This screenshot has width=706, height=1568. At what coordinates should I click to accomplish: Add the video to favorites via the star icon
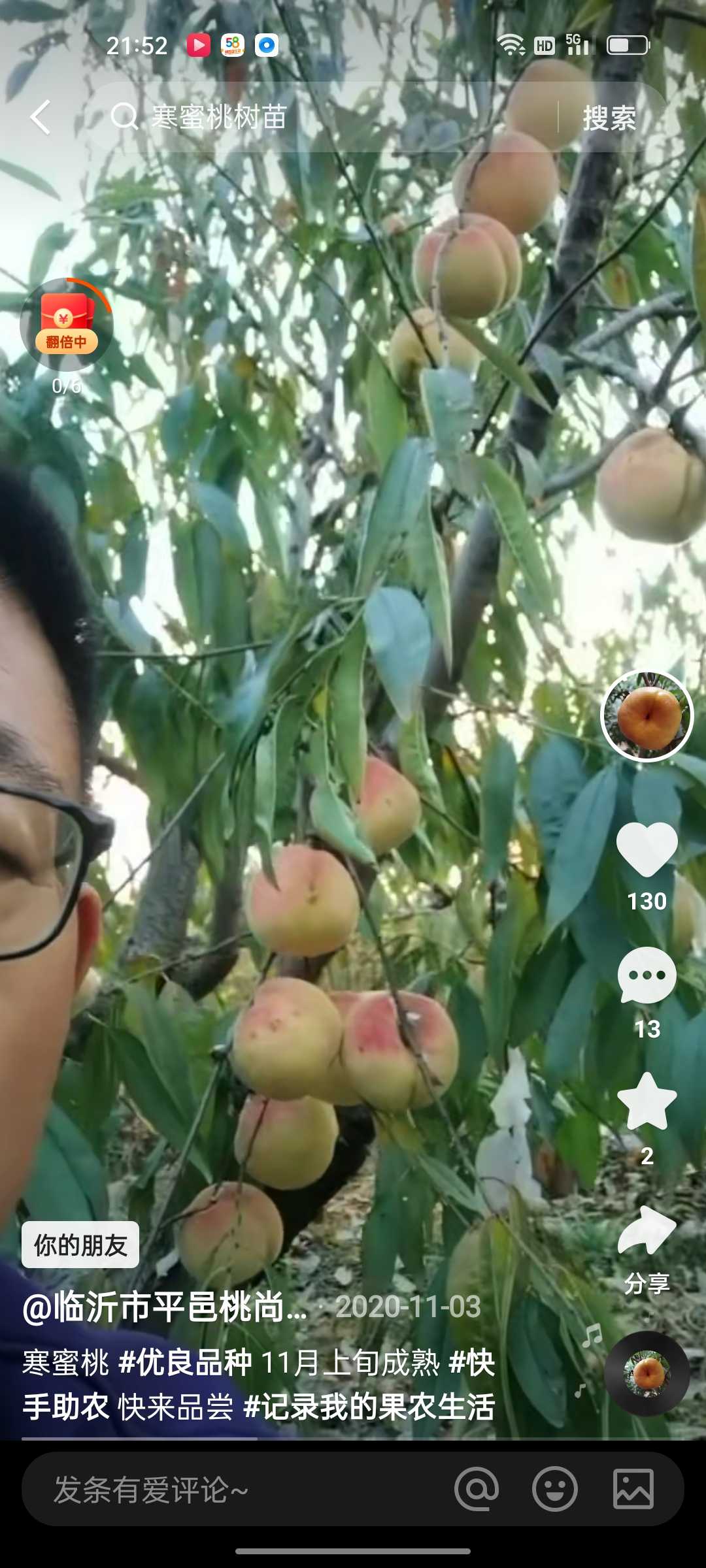pyautogui.click(x=647, y=1102)
